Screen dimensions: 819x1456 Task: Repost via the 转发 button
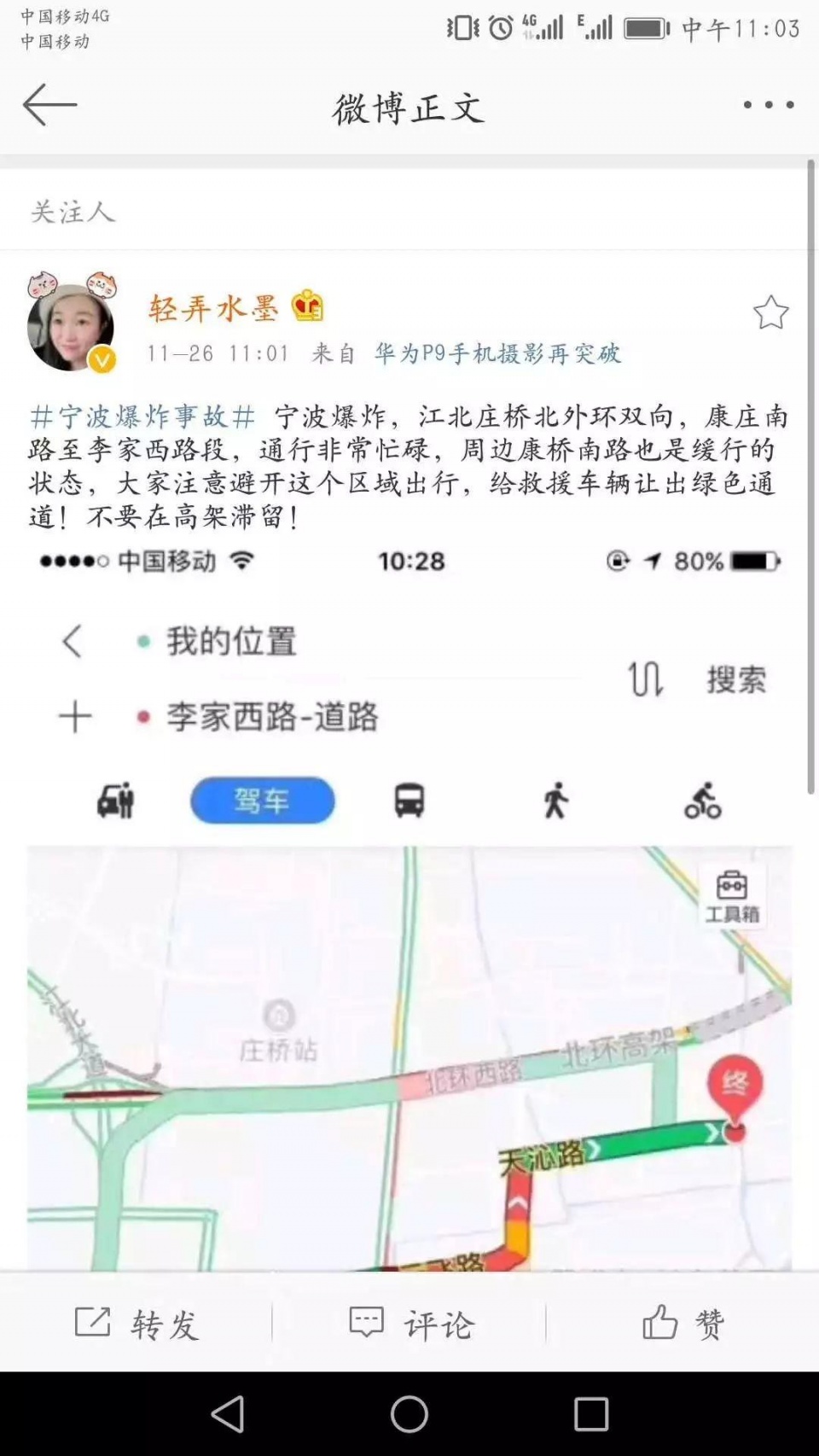click(136, 1324)
